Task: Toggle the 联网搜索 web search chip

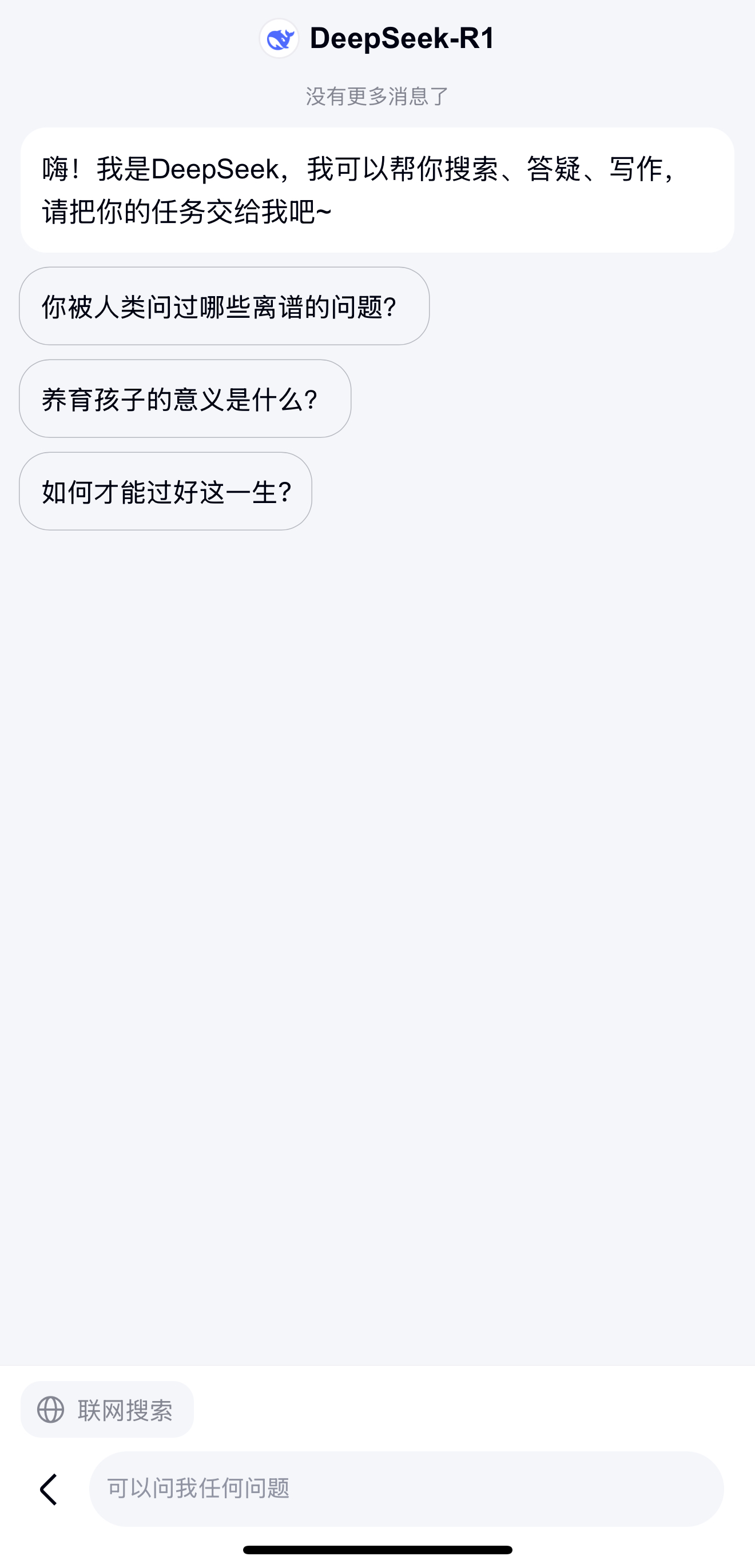Action: 107,1410
